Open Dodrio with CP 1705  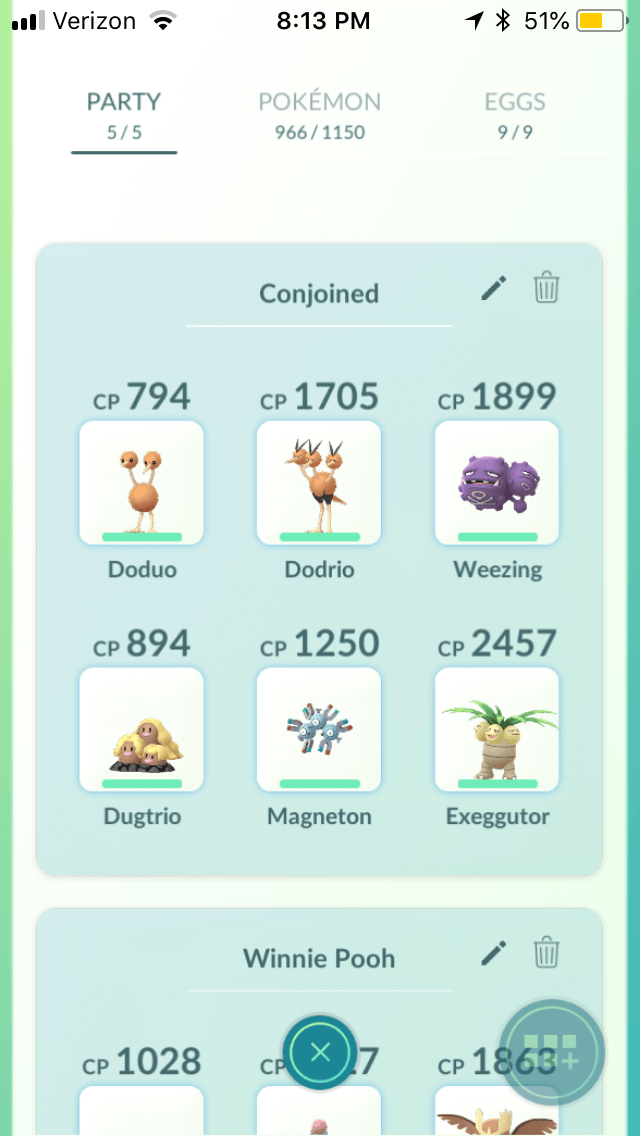pyautogui.click(x=319, y=483)
